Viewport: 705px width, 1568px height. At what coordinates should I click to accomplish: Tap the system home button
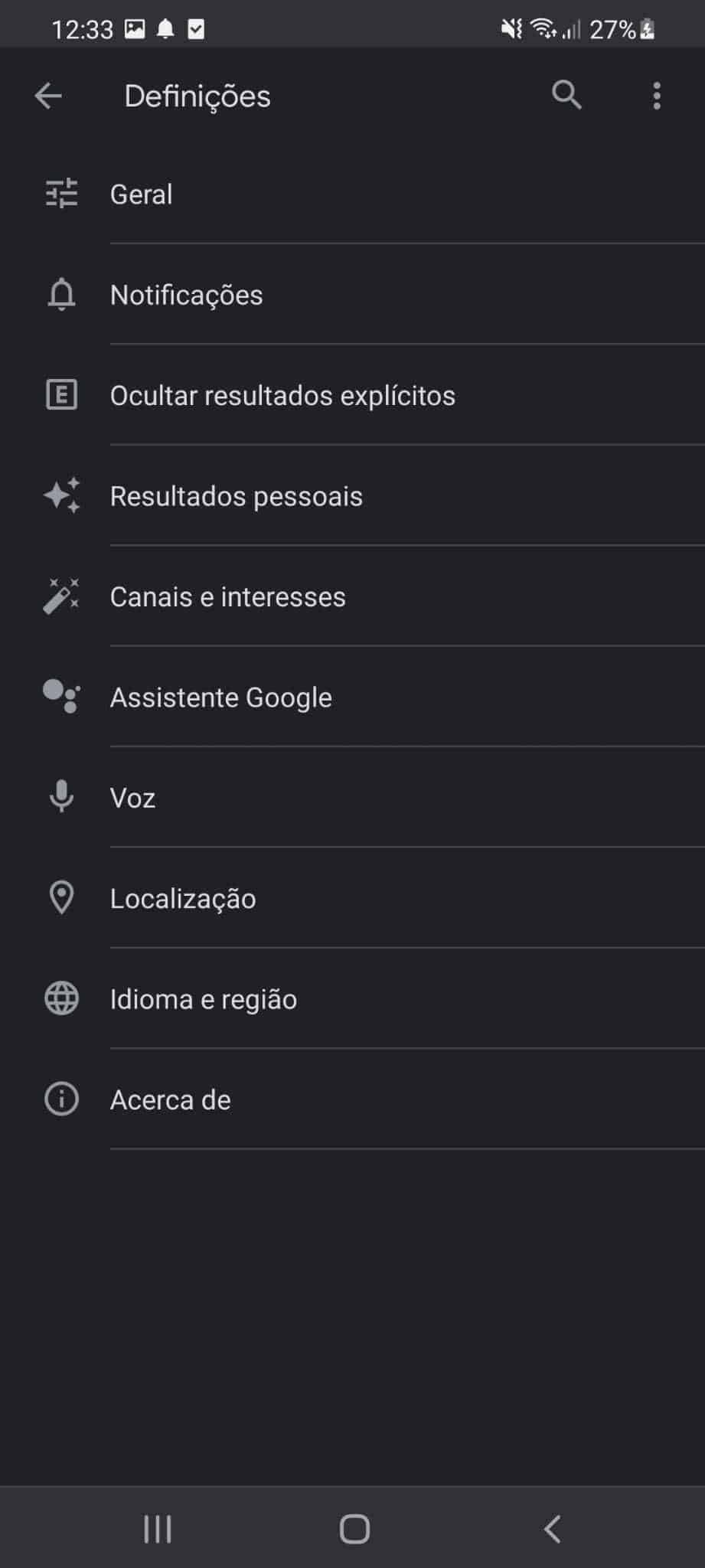[354, 1529]
